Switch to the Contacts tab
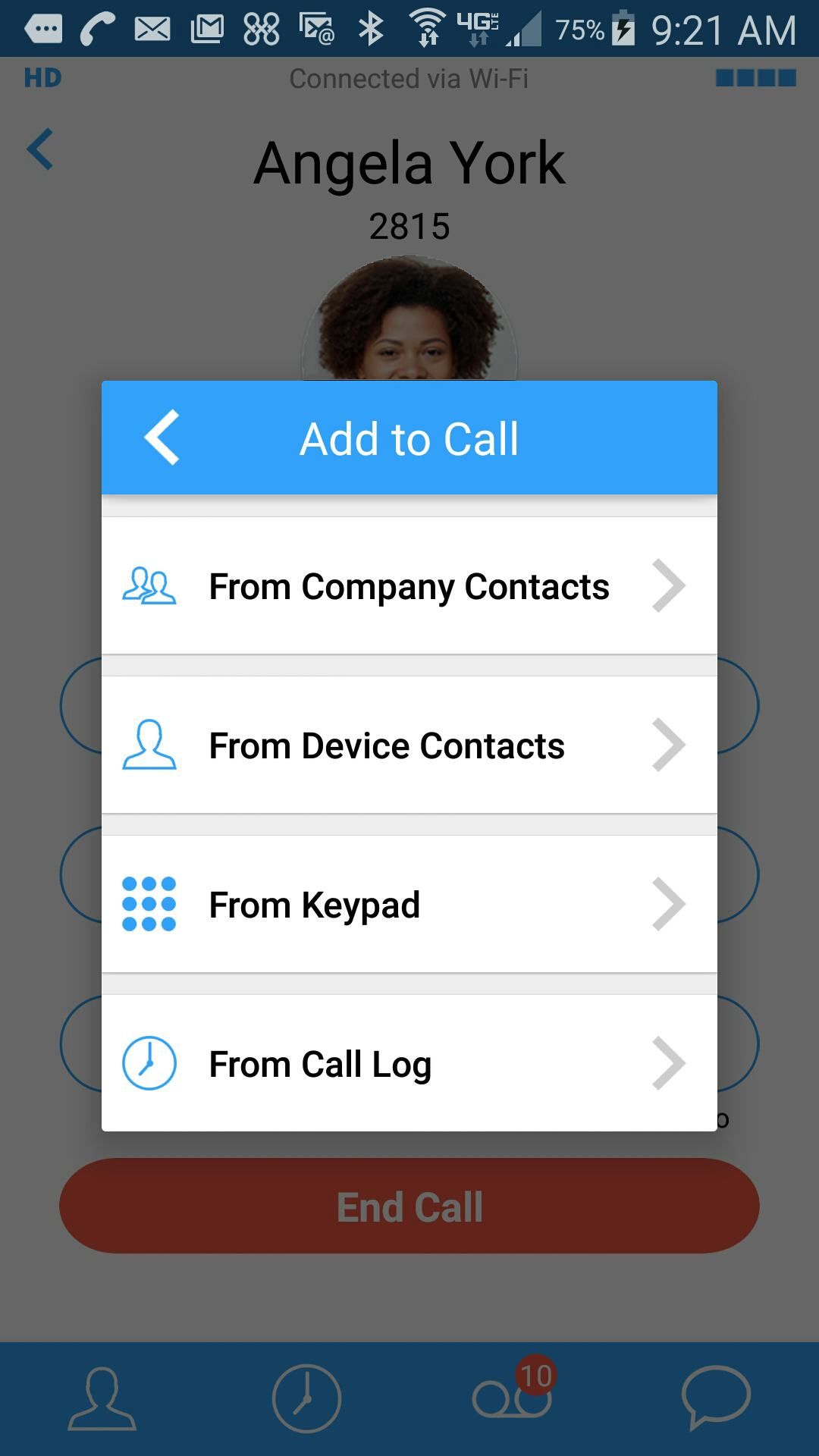The height and width of the screenshot is (1456, 819). 102,1399
